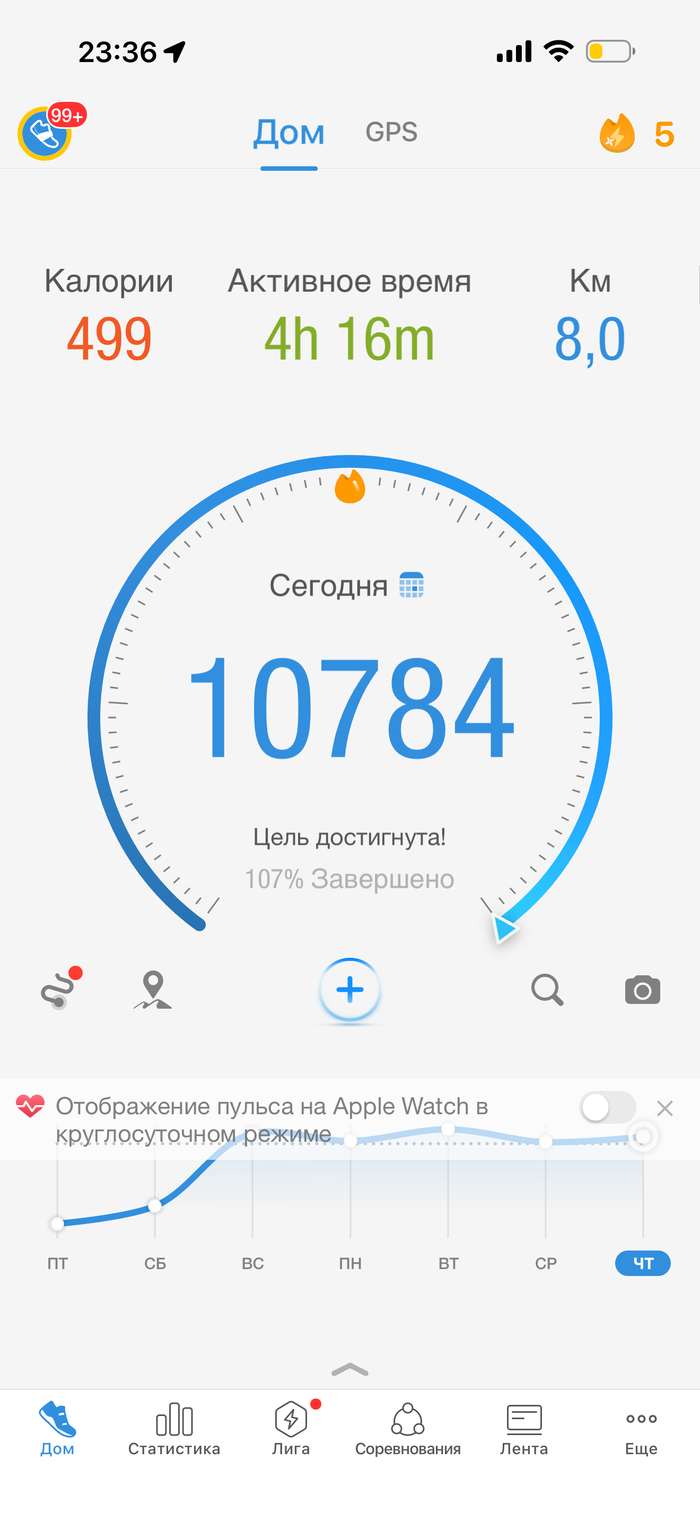Open the Соревнования tab
The width and height of the screenshot is (700, 1521).
[407, 1429]
